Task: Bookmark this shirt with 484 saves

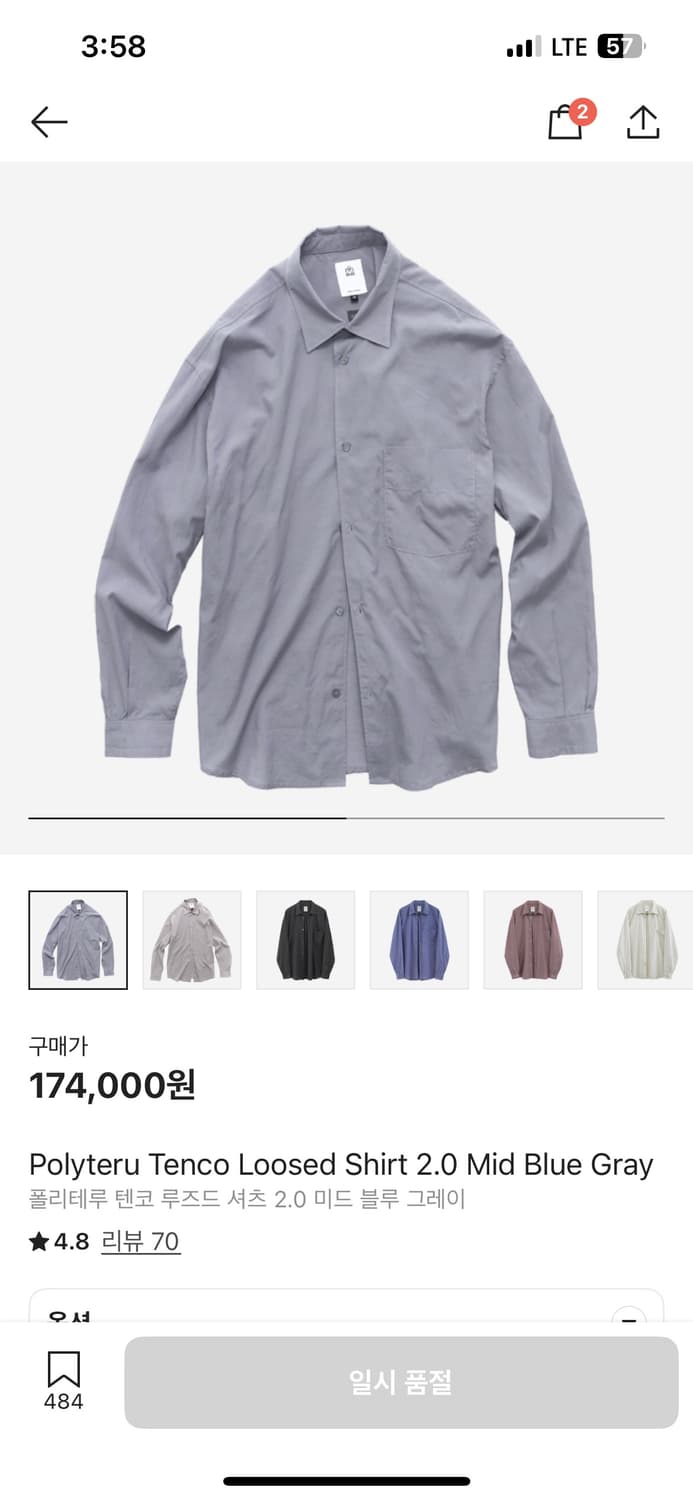Action: [x=63, y=1380]
